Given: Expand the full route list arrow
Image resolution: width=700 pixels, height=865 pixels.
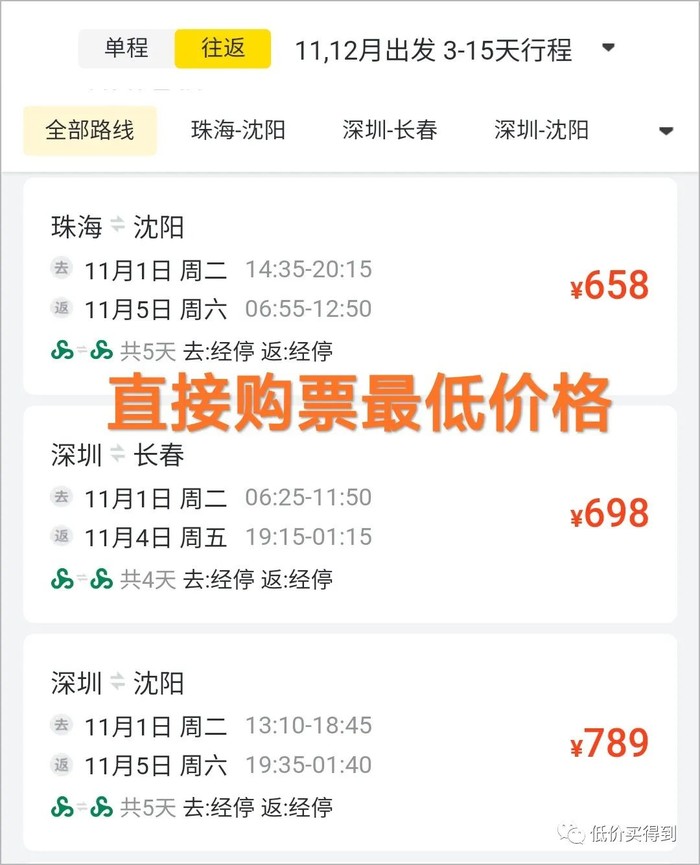Looking at the screenshot, I should pos(666,131).
